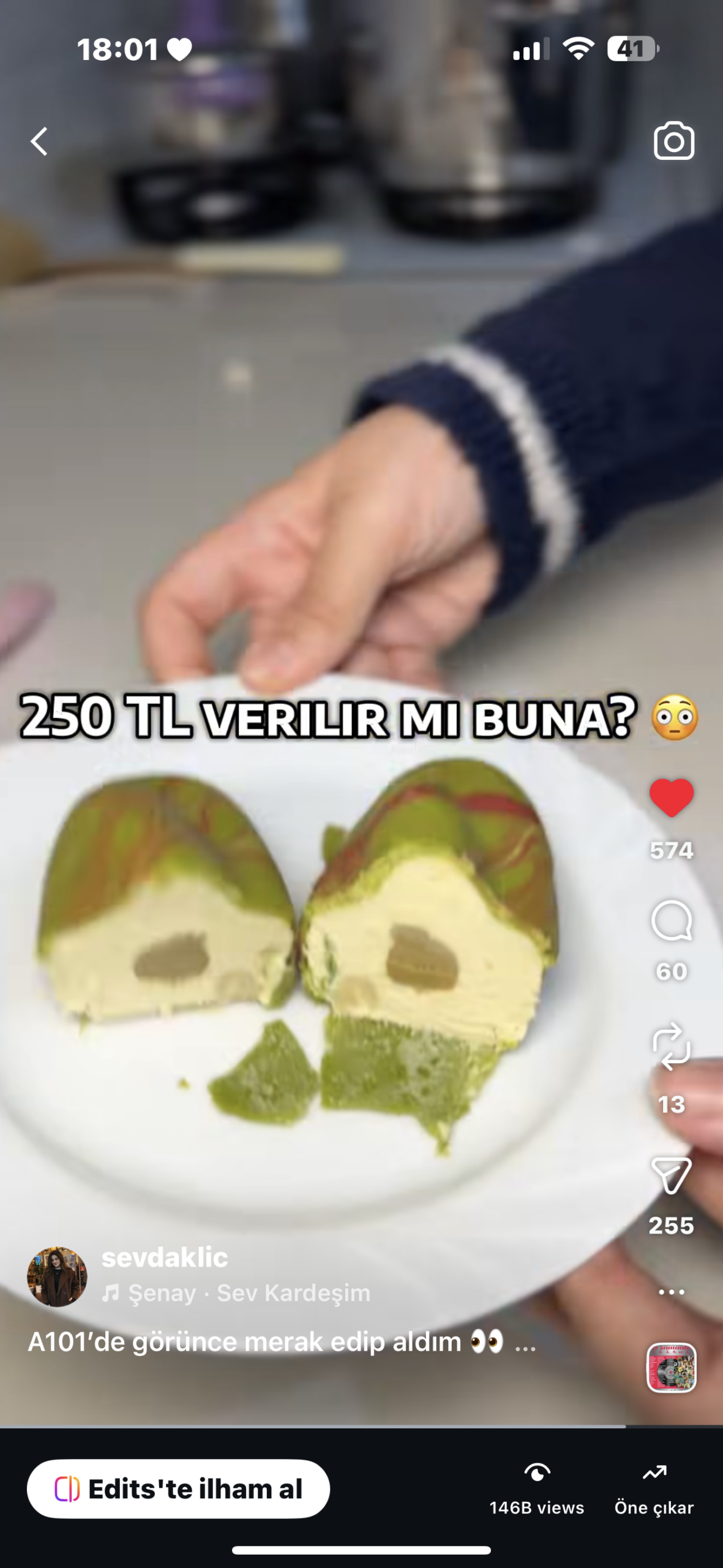Share the reel via the paper plane
Image resolution: width=723 pixels, height=1568 pixels.
pyautogui.click(x=671, y=1175)
